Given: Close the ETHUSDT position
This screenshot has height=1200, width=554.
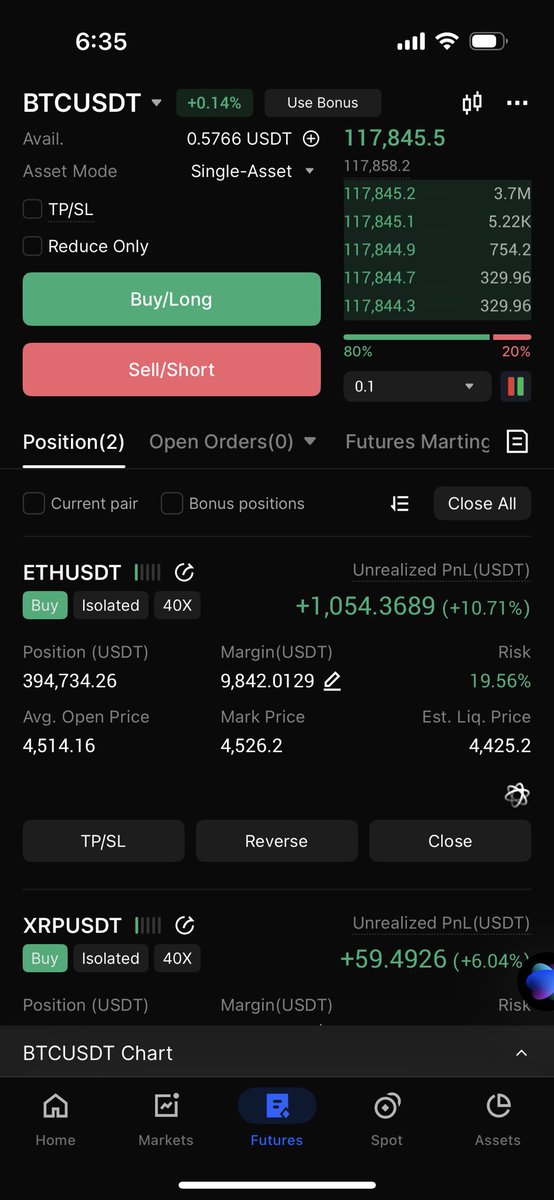Looking at the screenshot, I should click(x=450, y=841).
